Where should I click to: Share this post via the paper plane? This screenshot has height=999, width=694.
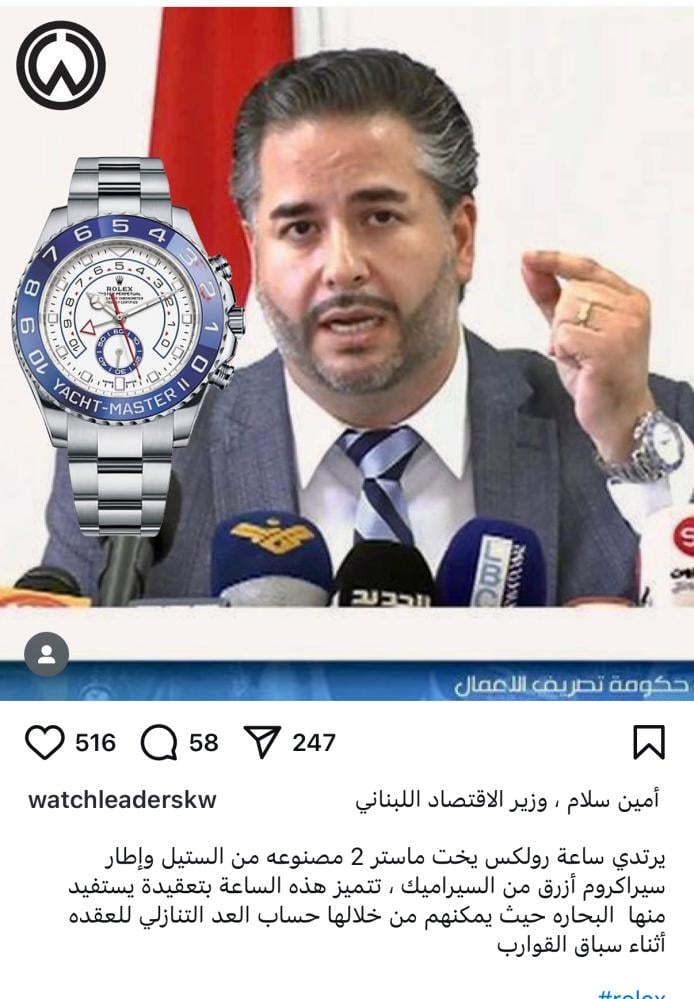262,742
